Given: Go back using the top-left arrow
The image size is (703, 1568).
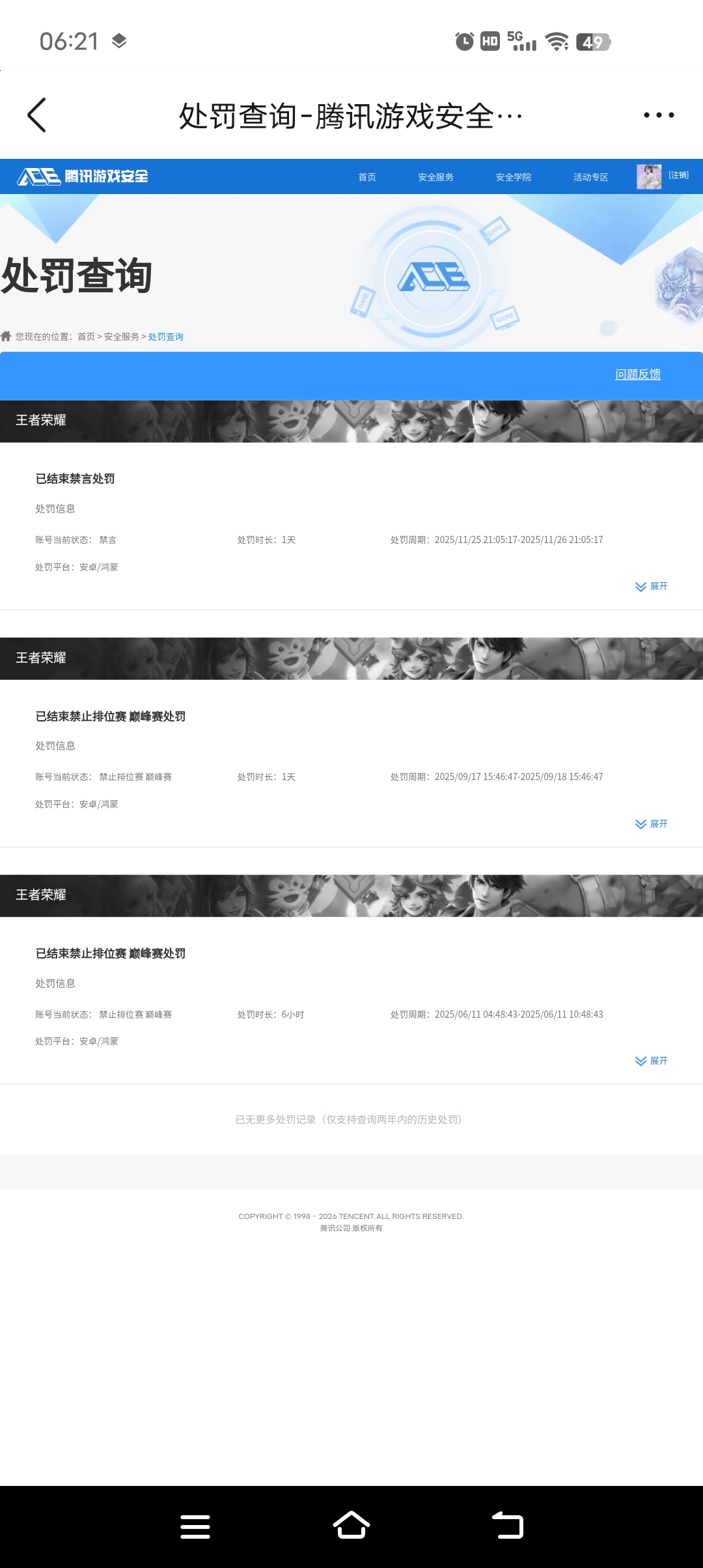Looking at the screenshot, I should pos(37,115).
